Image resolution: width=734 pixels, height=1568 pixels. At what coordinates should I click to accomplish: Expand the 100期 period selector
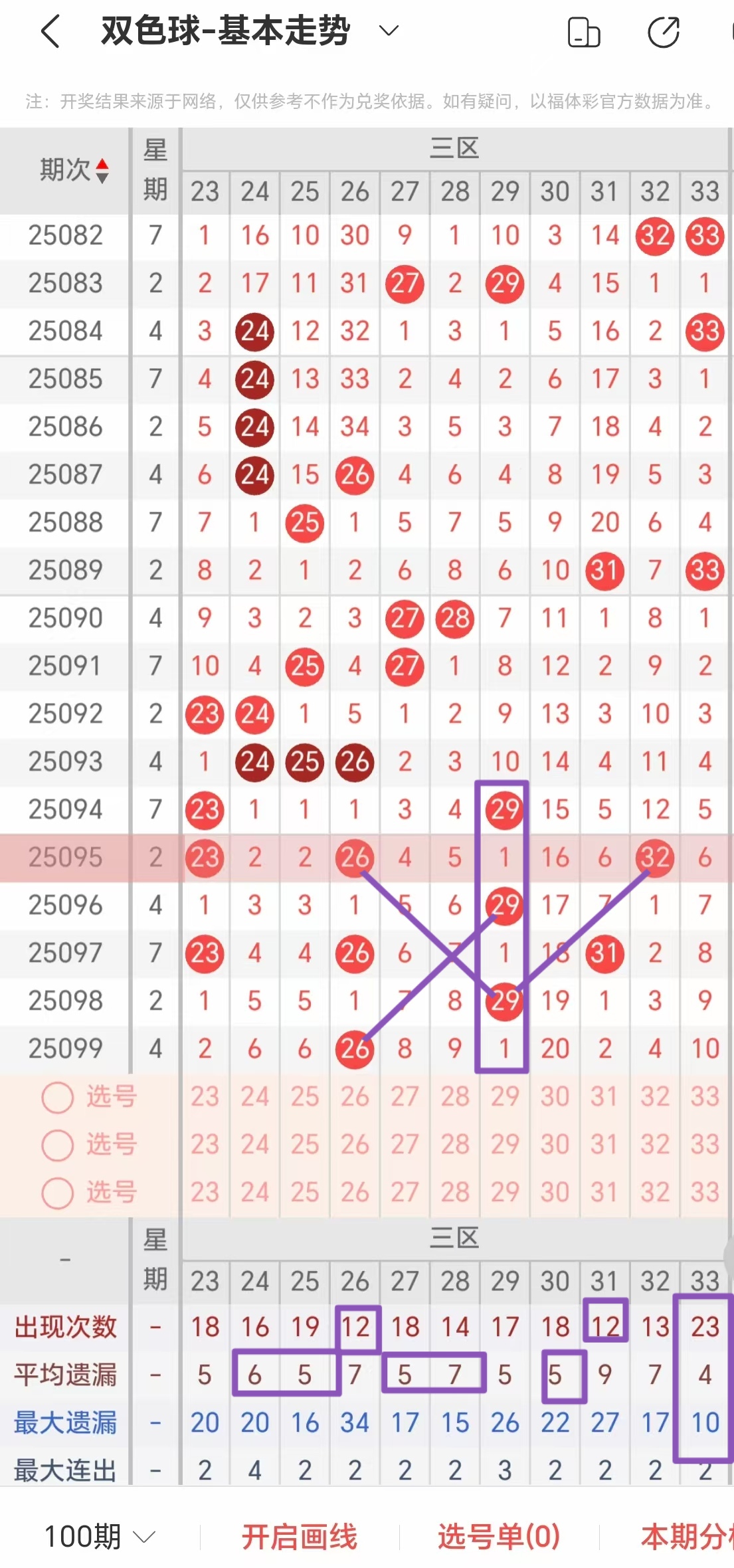tap(95, 1535)
